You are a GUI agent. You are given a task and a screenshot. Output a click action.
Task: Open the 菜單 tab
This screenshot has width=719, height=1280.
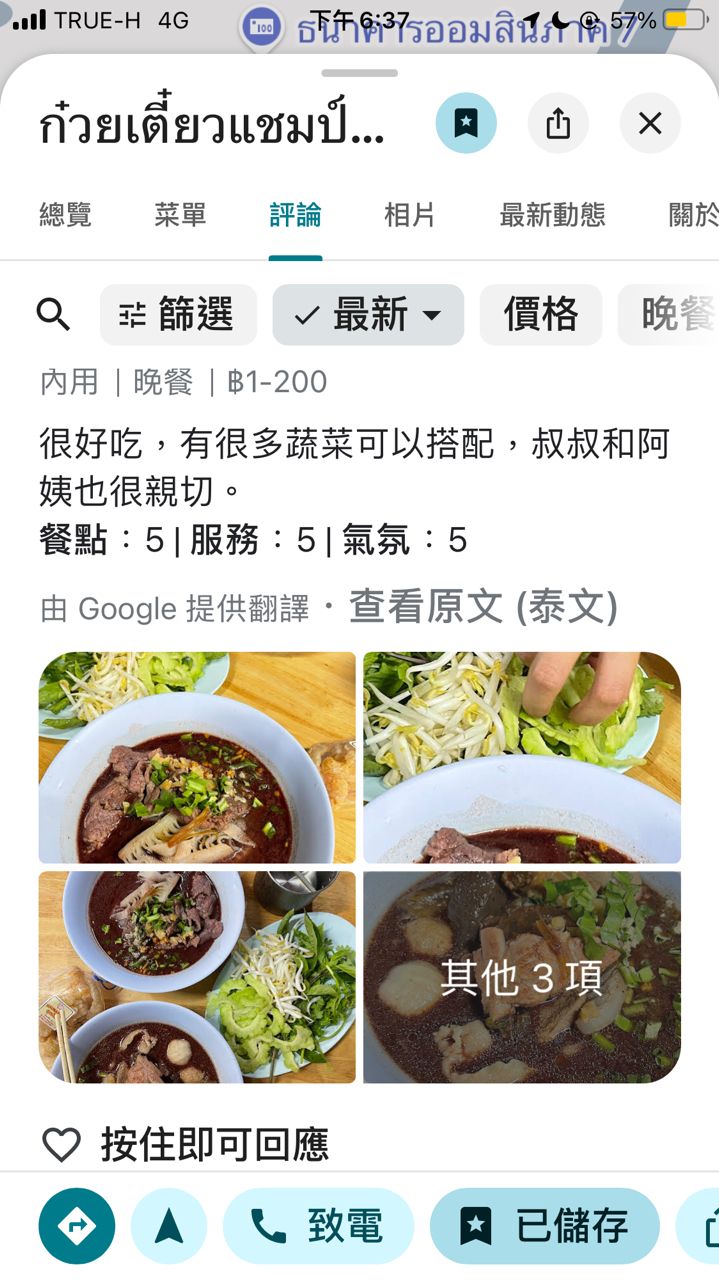click(180, 214)
